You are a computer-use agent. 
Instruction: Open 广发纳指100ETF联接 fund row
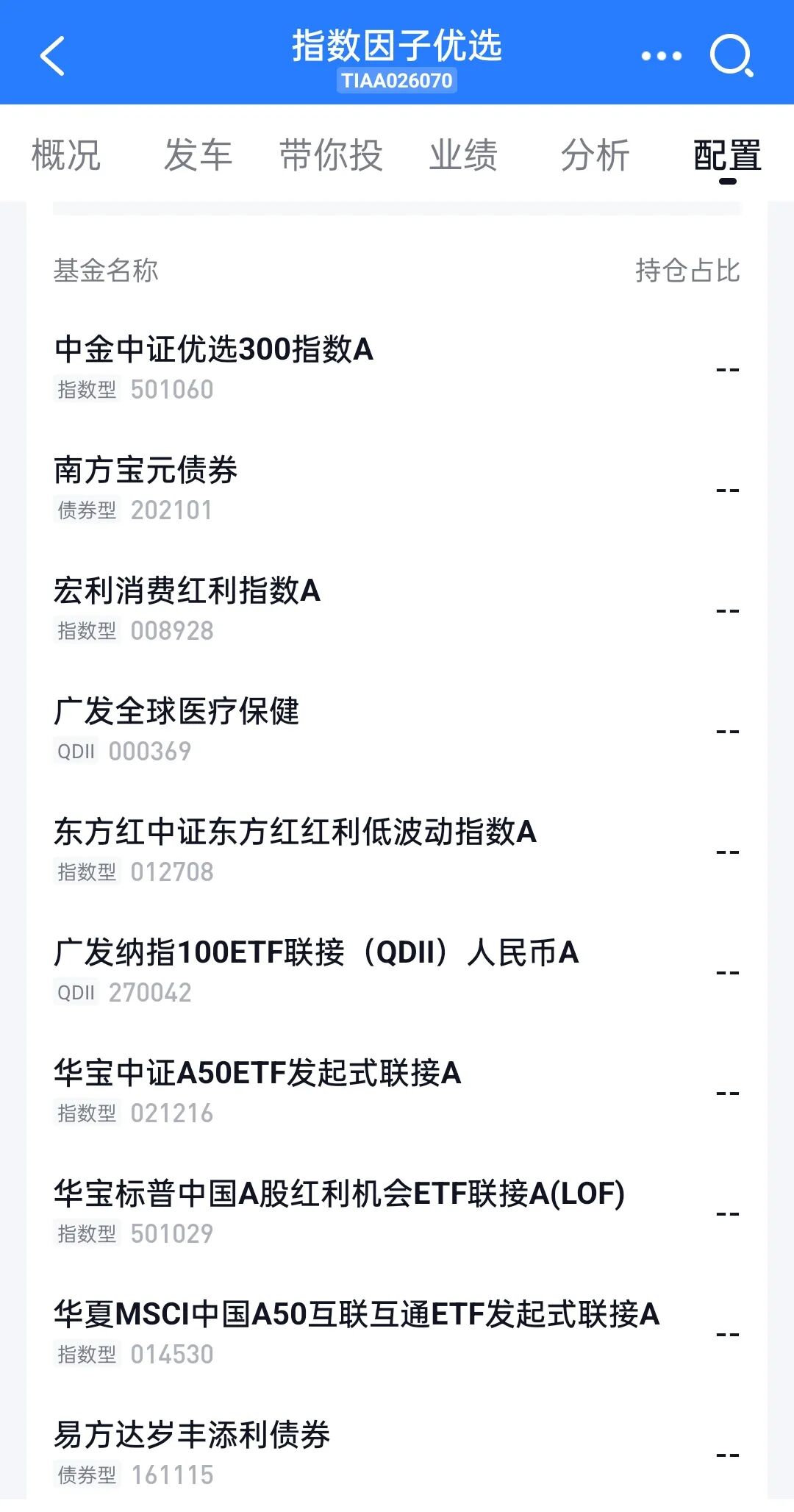pos(316,953)
